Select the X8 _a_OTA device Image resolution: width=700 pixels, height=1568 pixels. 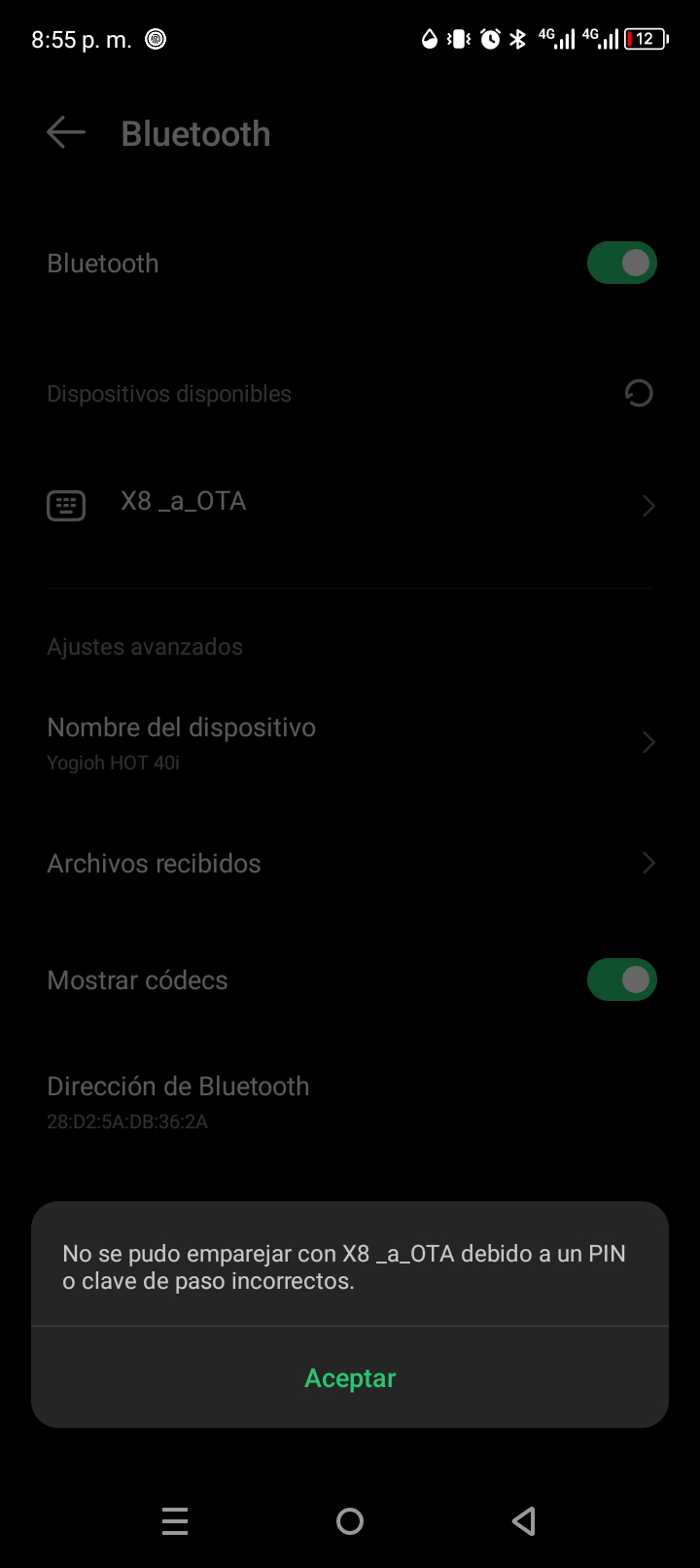(350, 504)
